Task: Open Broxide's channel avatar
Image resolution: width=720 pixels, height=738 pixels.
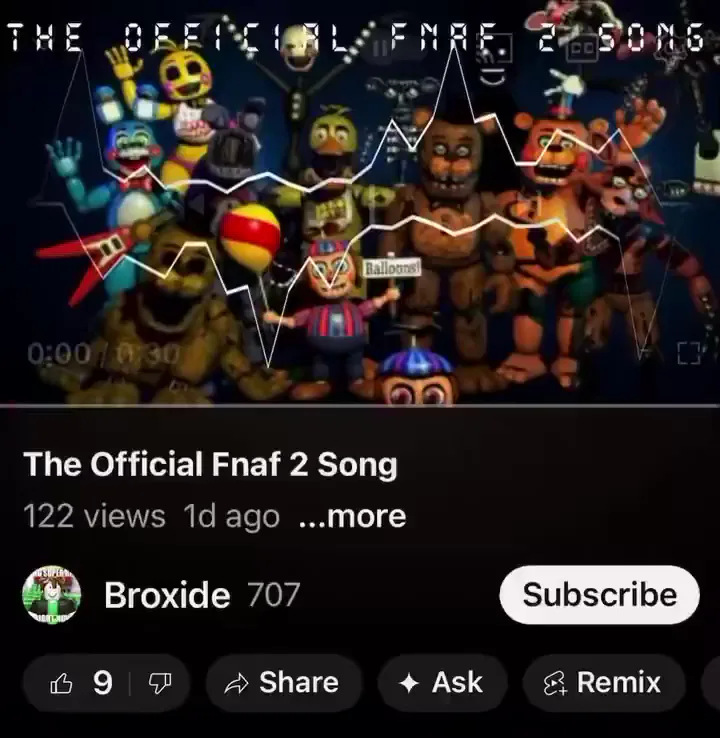Action: [52, 595]
